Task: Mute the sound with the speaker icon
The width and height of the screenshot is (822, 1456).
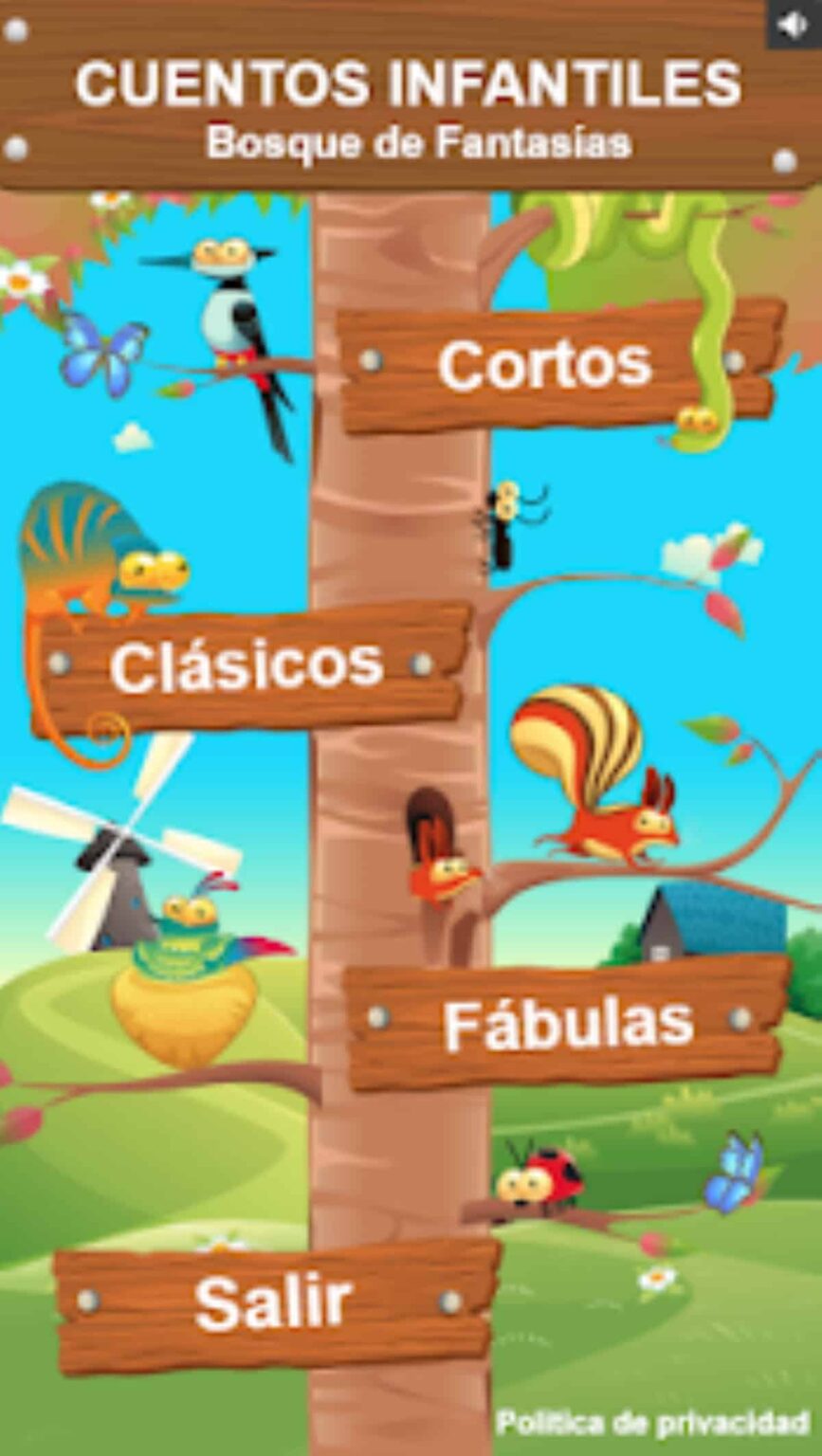Action: 793,24
